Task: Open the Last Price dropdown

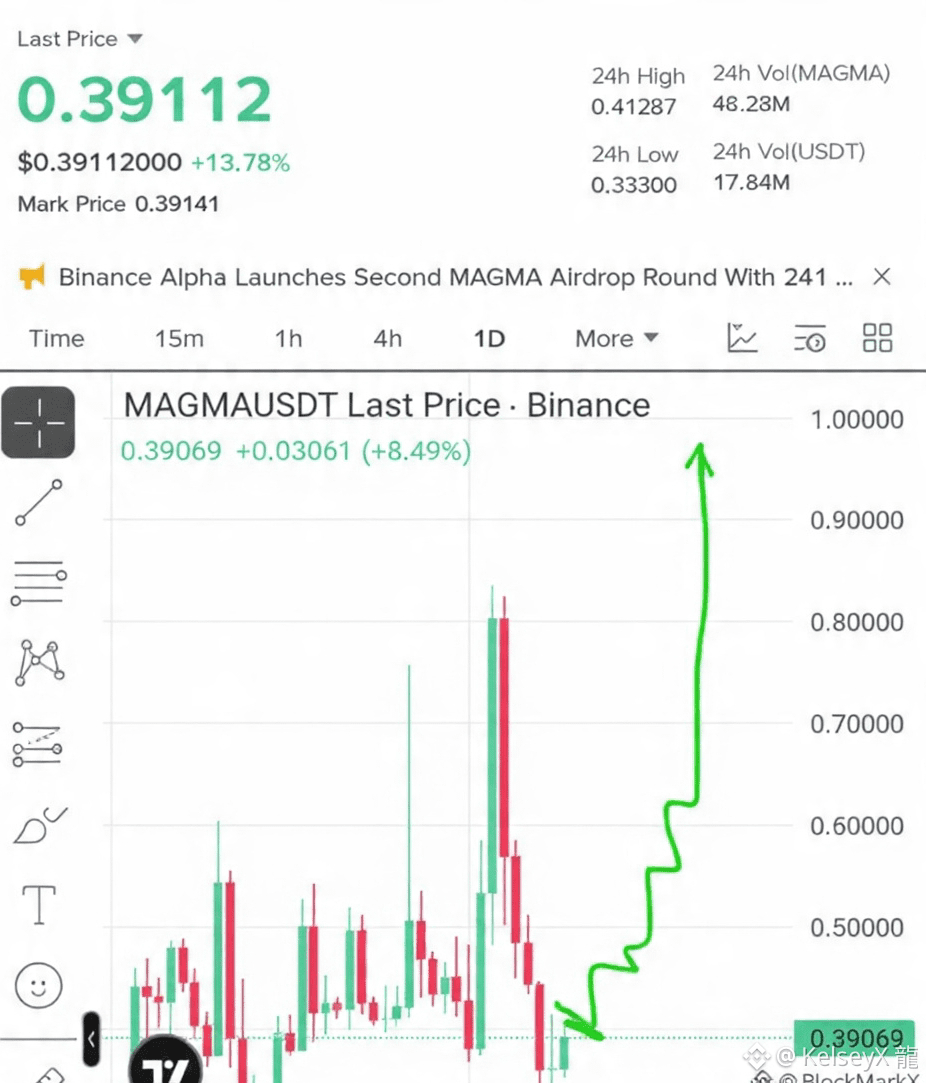Action: (79, 39)
